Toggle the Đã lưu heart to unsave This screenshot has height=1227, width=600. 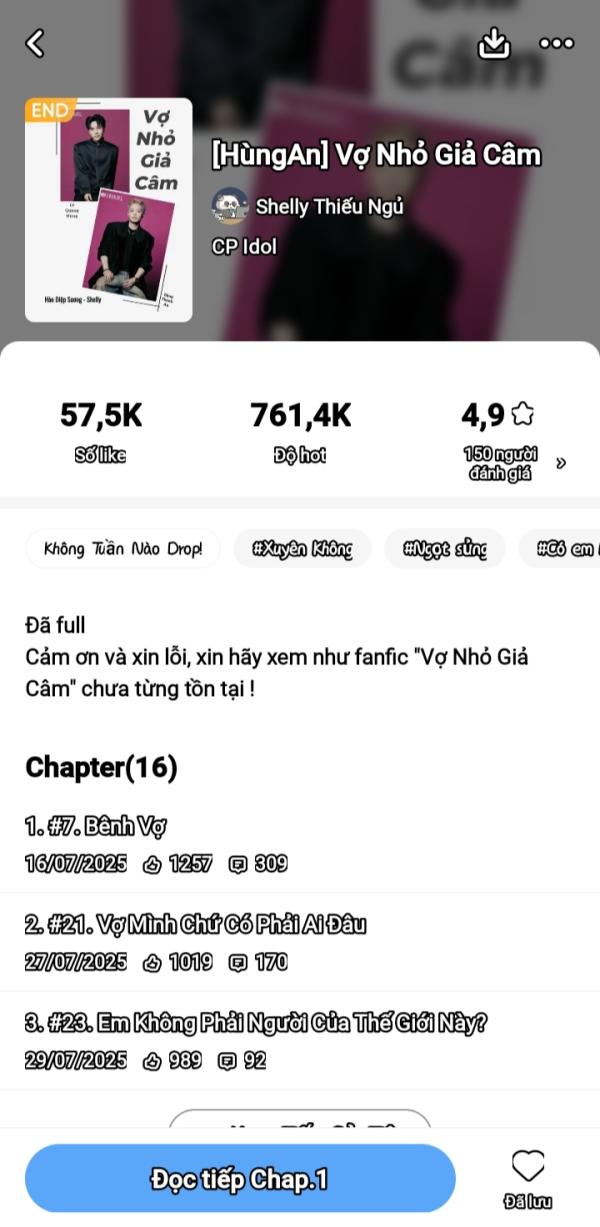[528, 1179]
